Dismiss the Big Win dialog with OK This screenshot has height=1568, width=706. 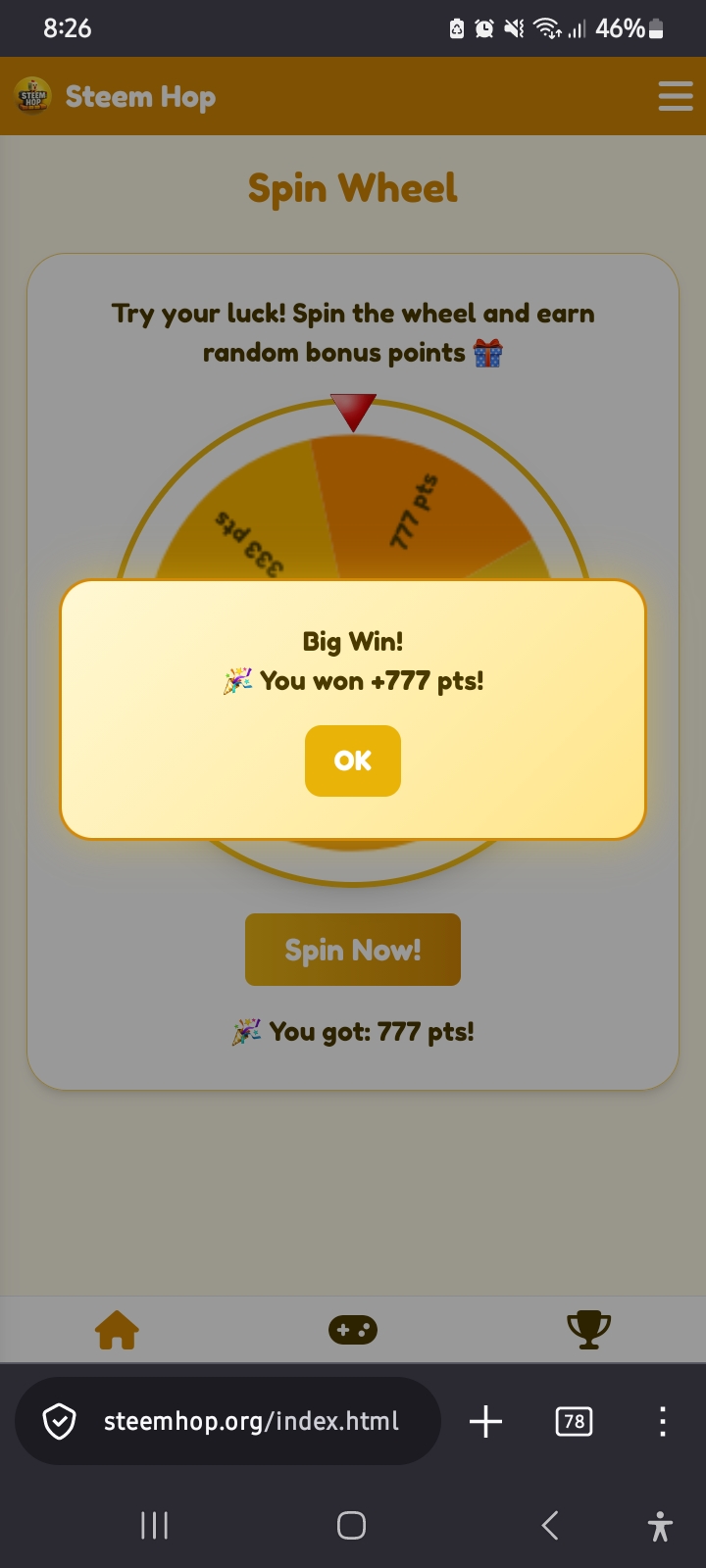(x=353, y=760)
